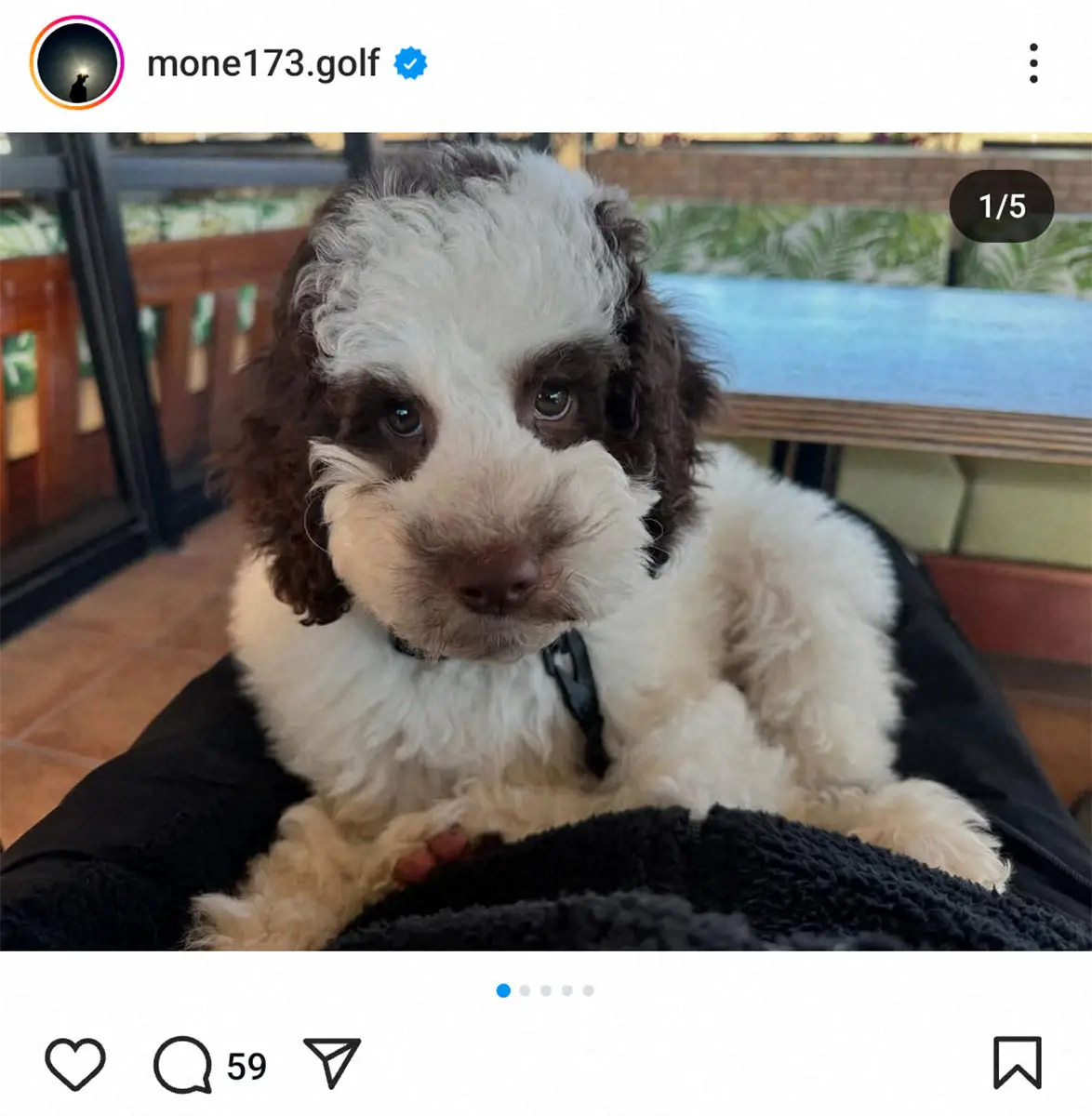
Task: Share this post via paper plane icon
Action: coord(332,1062)
